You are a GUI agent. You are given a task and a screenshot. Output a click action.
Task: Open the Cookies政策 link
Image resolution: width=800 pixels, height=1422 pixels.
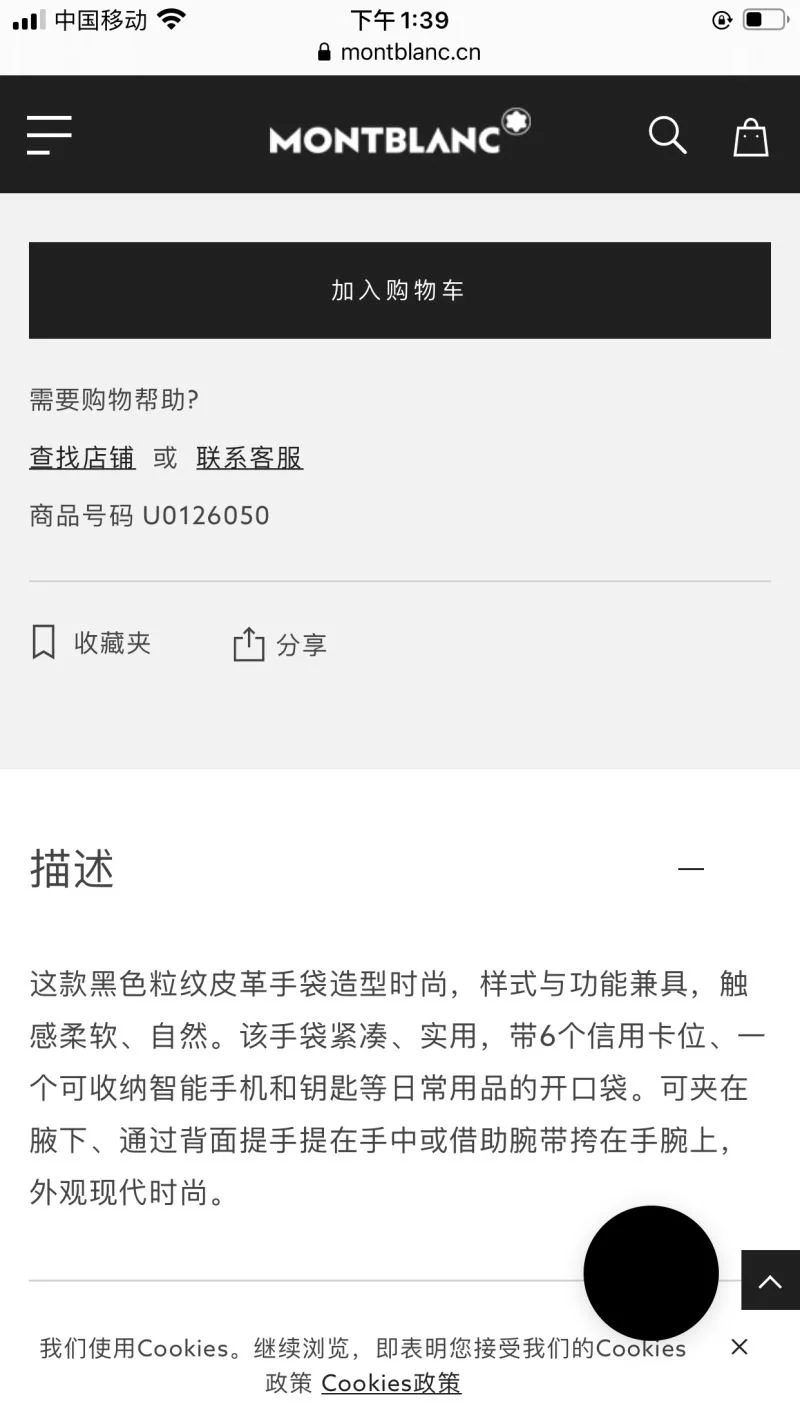[391, 1383]
